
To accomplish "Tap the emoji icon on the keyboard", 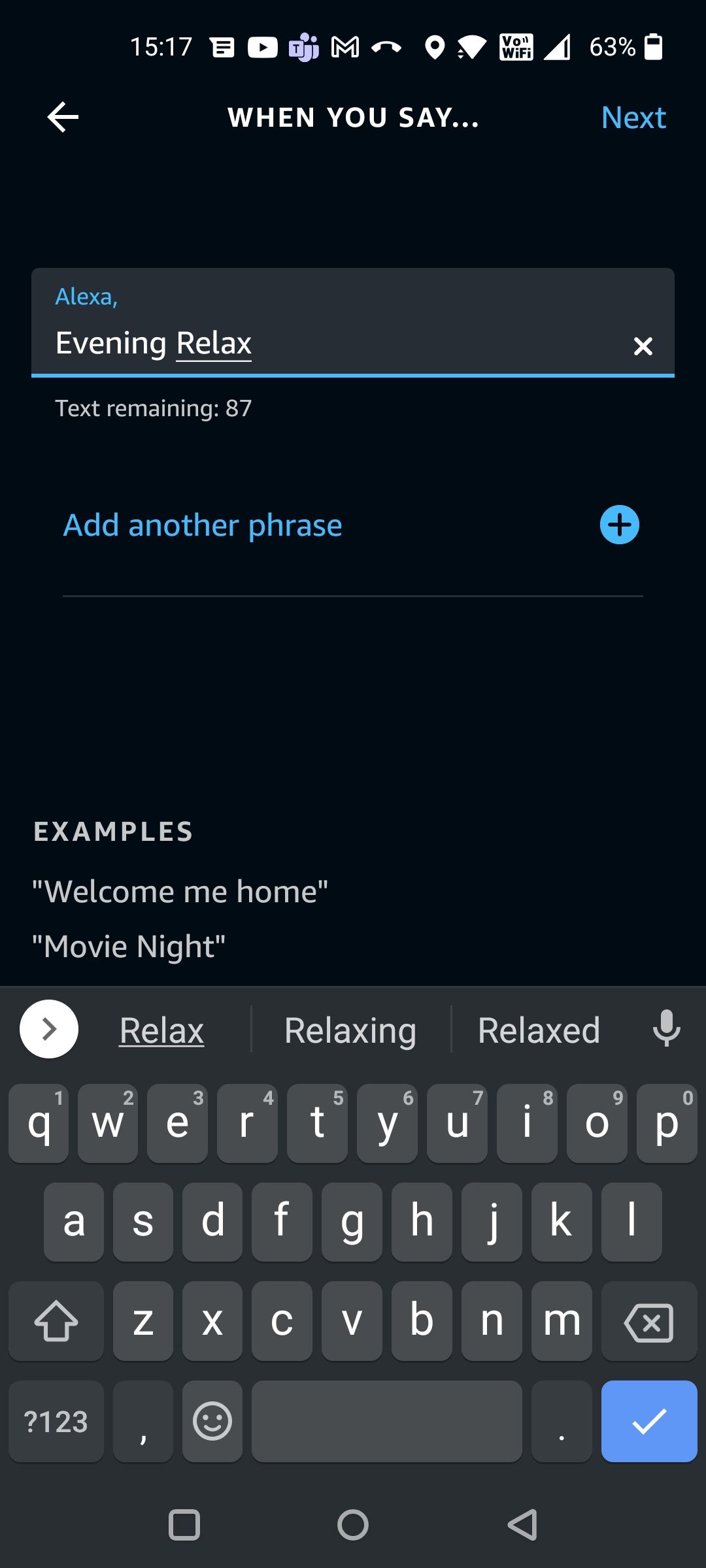I will point(212,1422).
